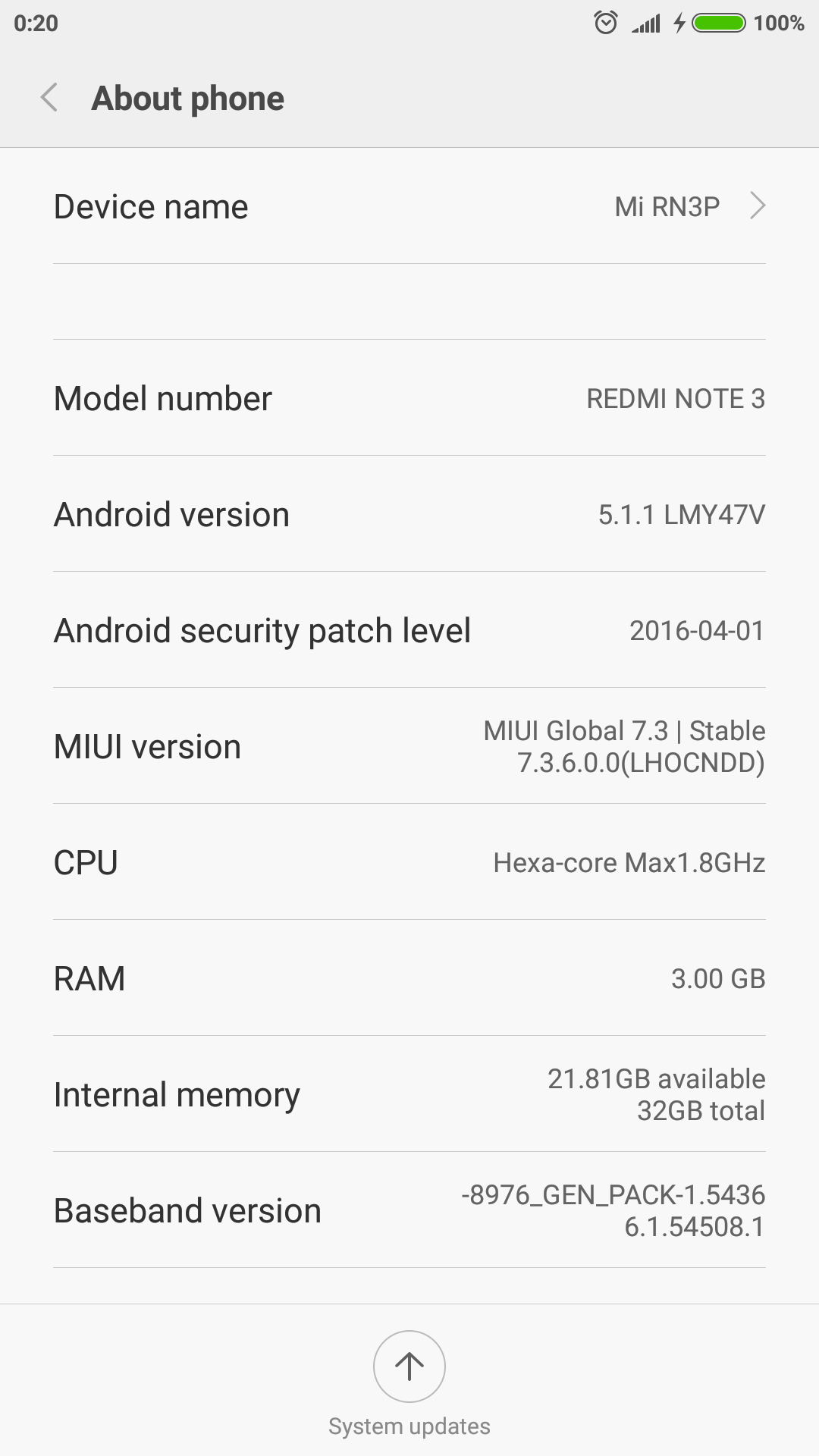Tap the MIUI version row

click(x=409, y=746)
